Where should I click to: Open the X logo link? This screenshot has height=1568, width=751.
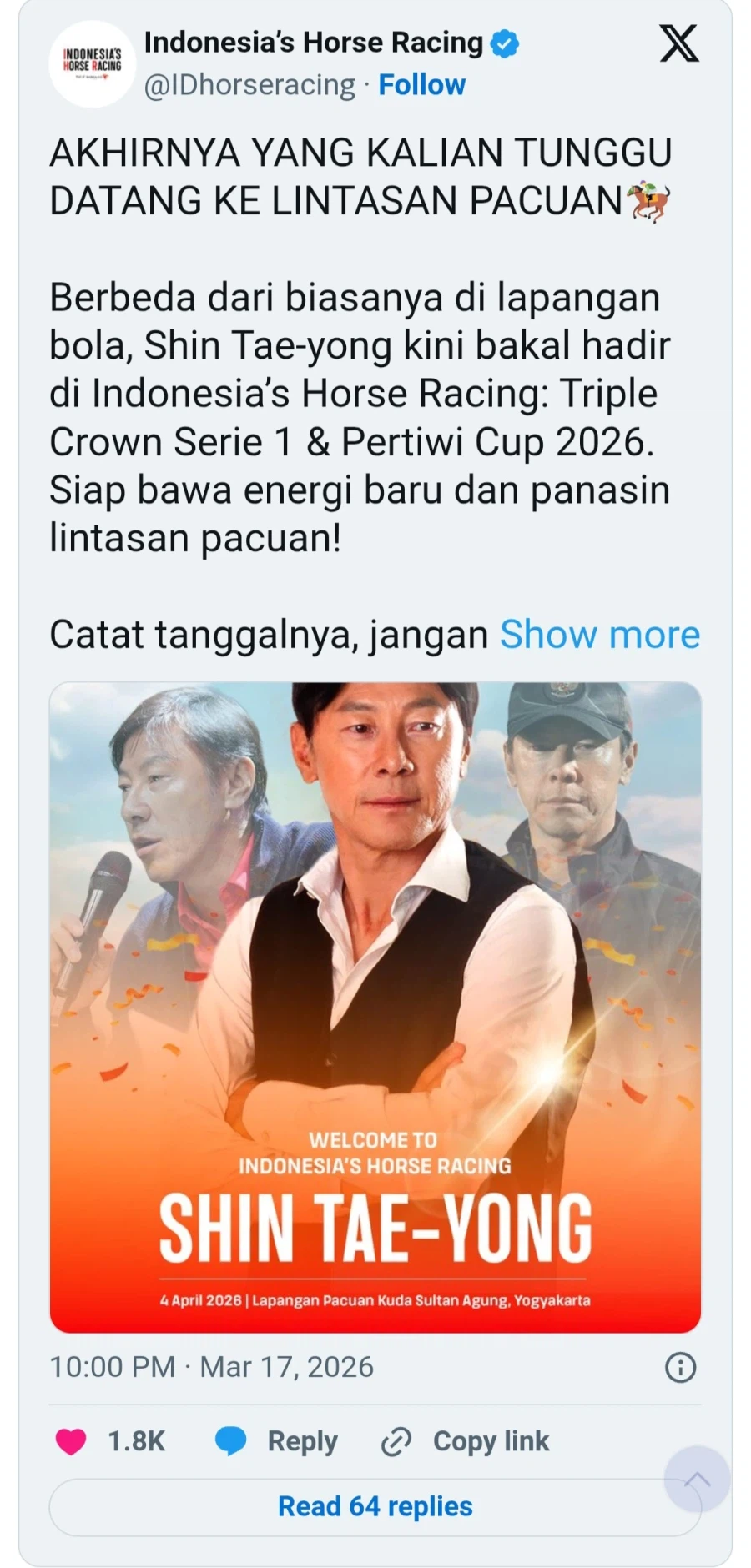coord(679,43)
